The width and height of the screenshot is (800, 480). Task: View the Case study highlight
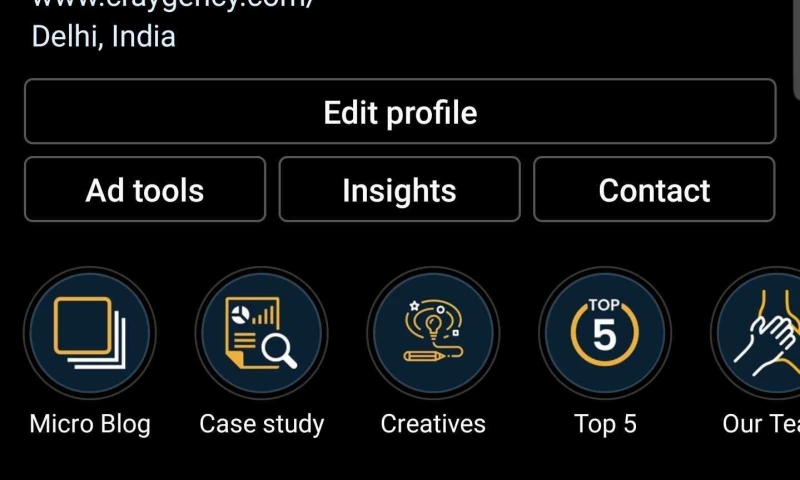coord(262,333)
